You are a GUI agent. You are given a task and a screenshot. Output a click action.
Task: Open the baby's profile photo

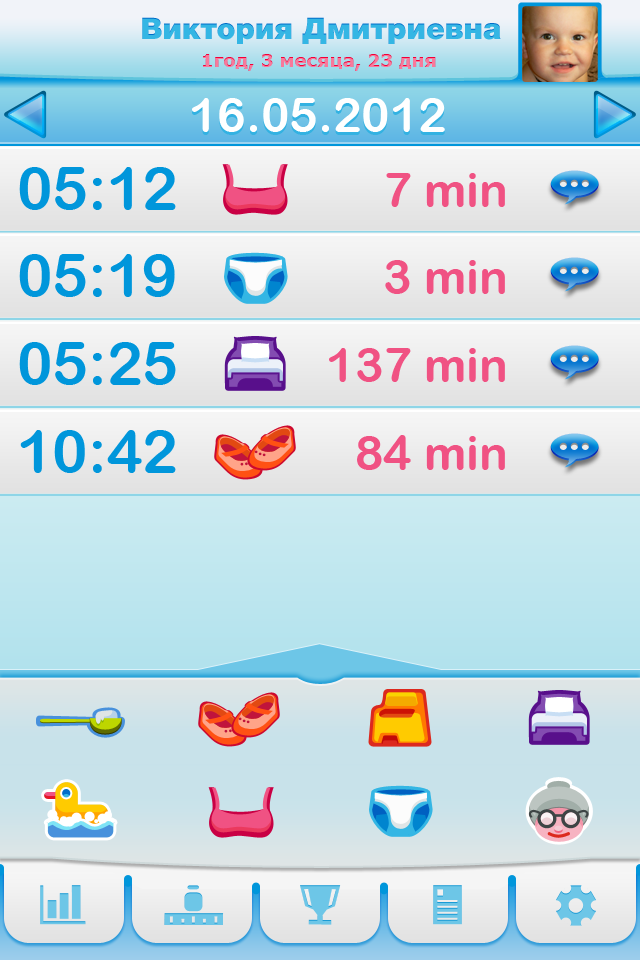pyautogui.click(x=559, y=42)
